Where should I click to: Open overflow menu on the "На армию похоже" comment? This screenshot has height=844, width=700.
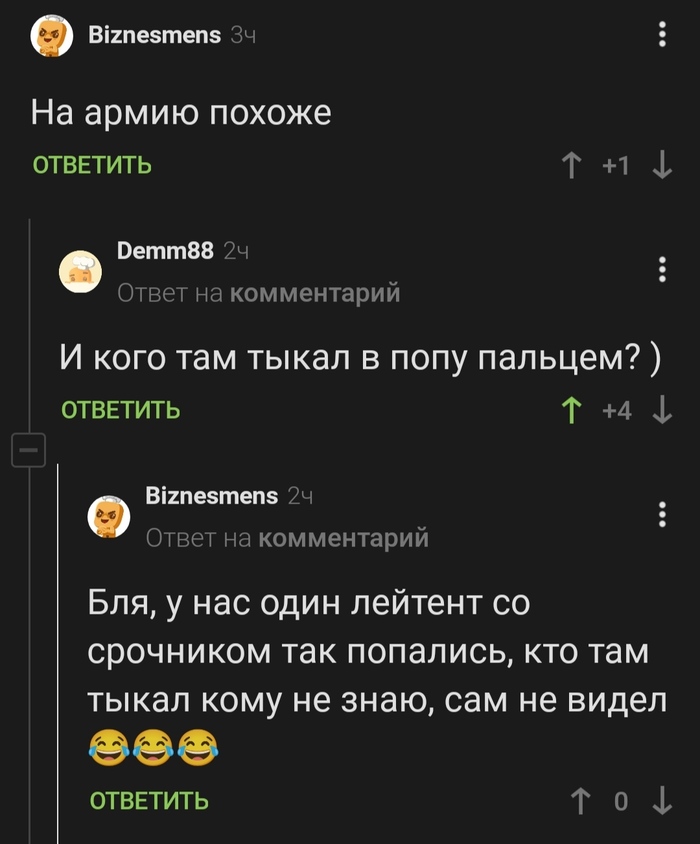[662, 34]
